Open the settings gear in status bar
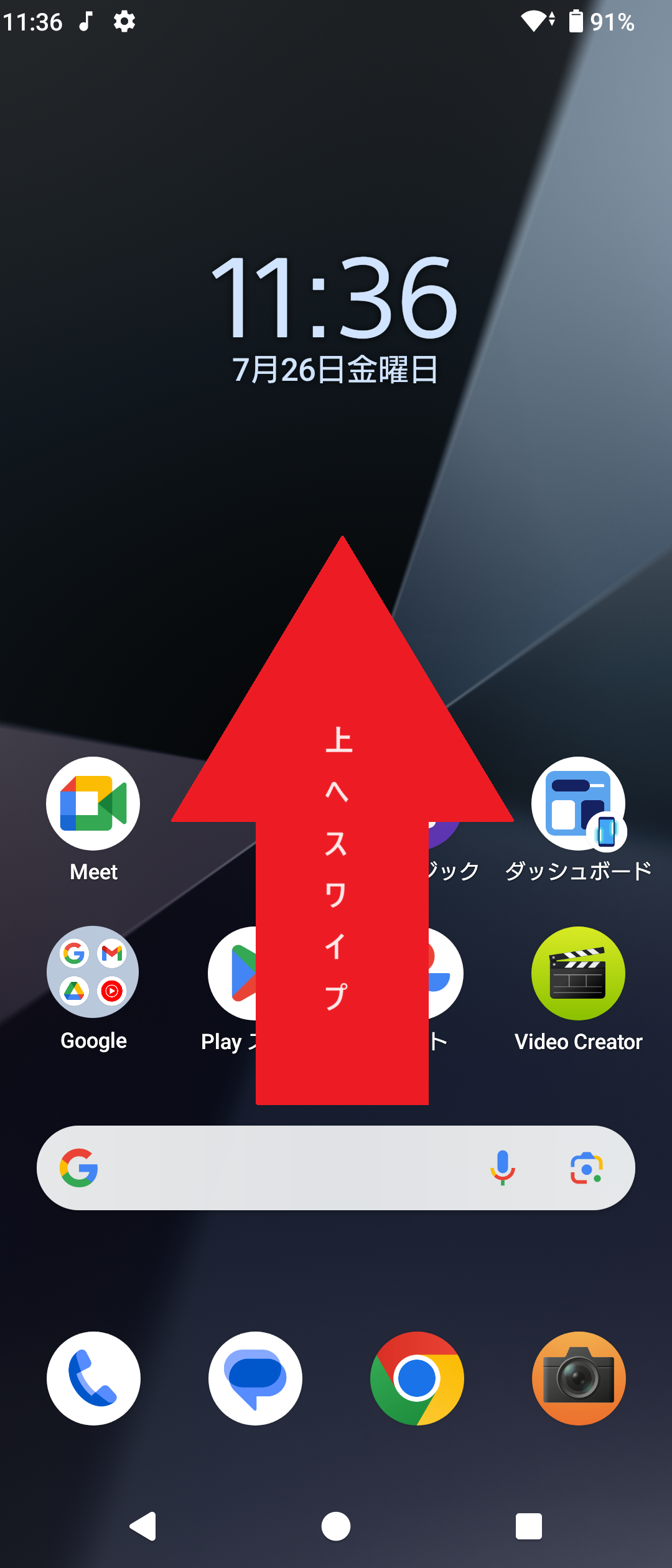The height and width of the screenshot is (1568, 672). [x=124, y=21]
